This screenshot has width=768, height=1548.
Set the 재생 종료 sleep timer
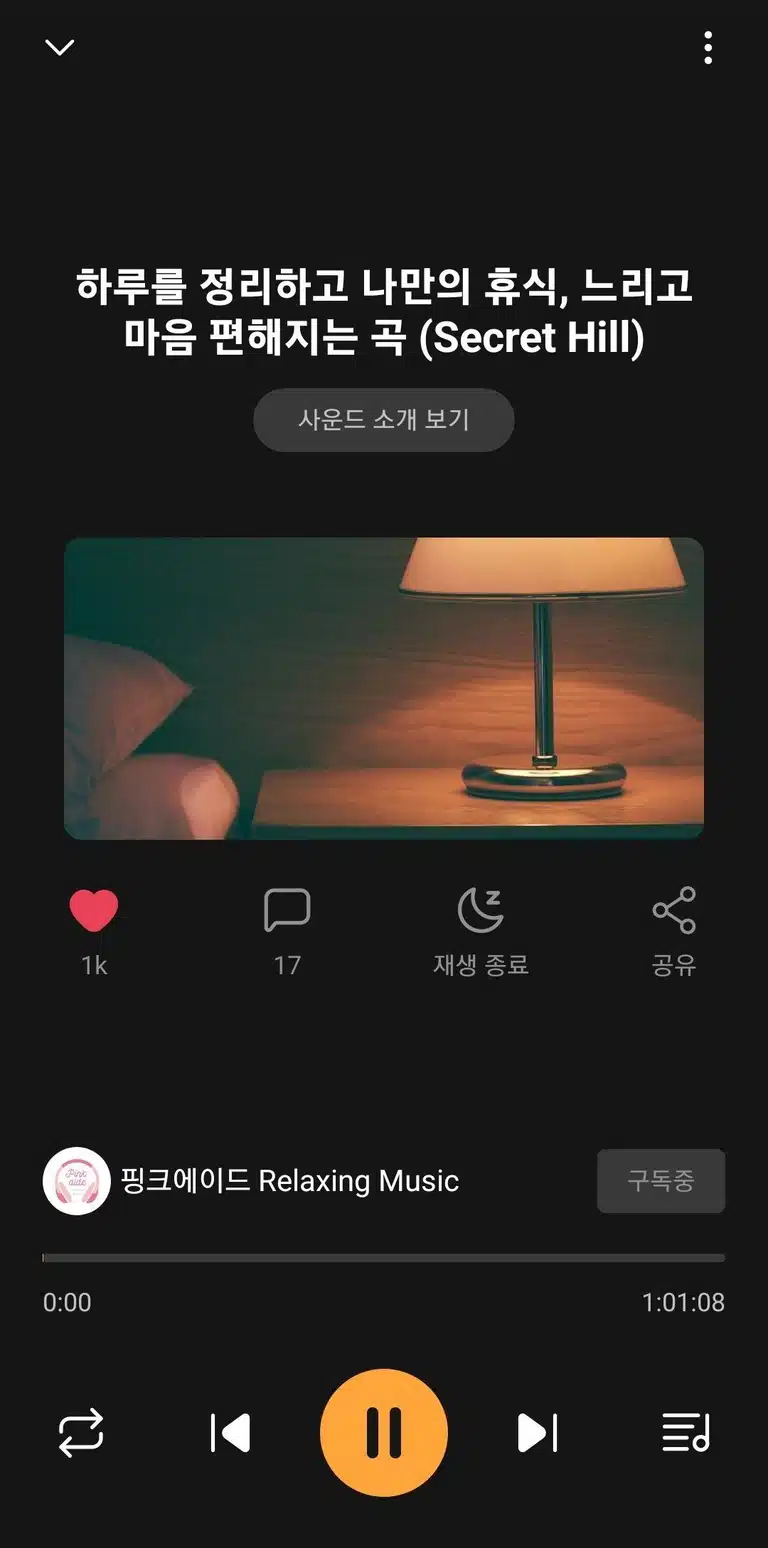pyautogui.click(x=480, y=910)
